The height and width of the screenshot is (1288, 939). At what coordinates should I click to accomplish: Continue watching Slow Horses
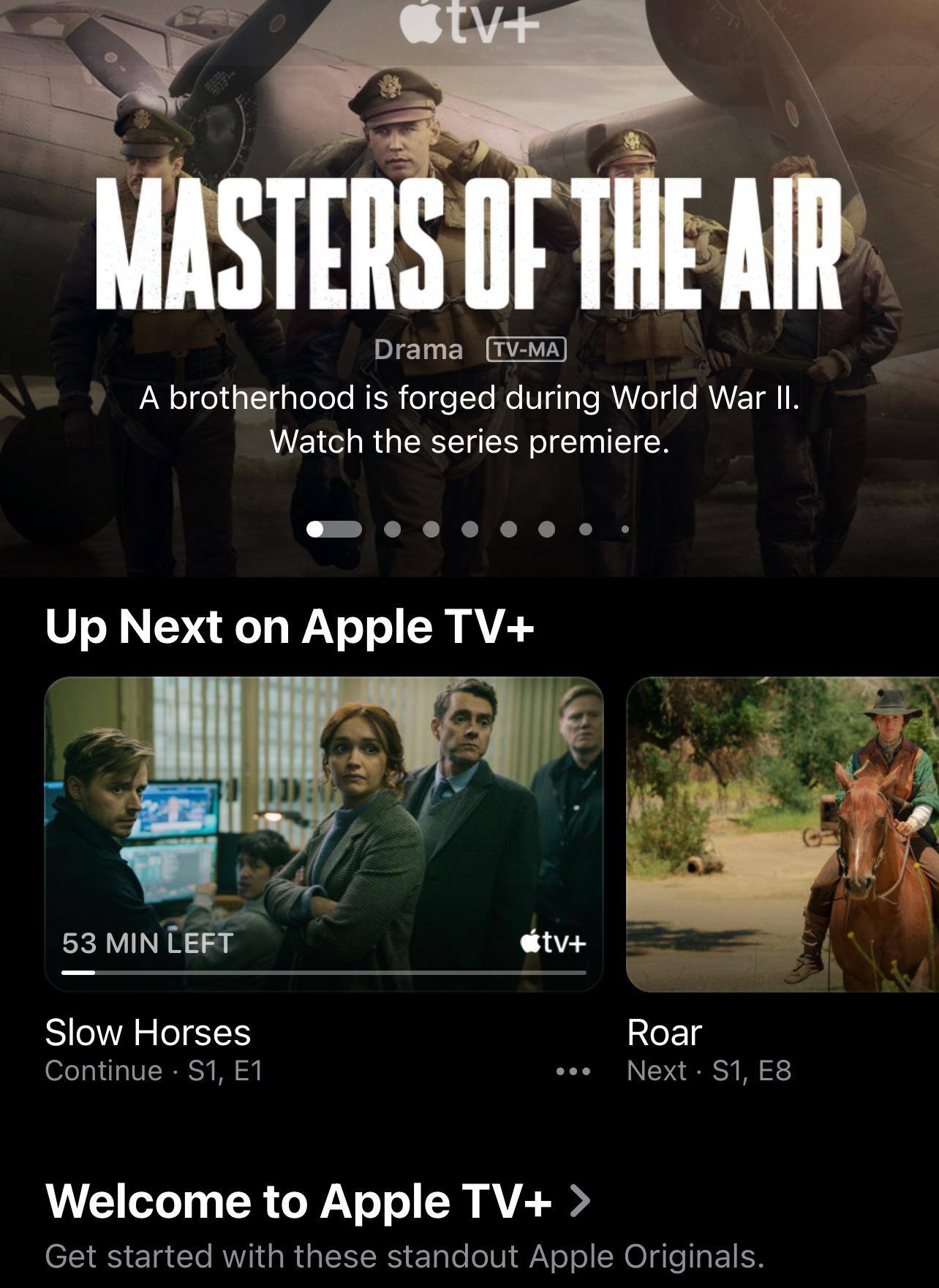[x=324, y=834]
